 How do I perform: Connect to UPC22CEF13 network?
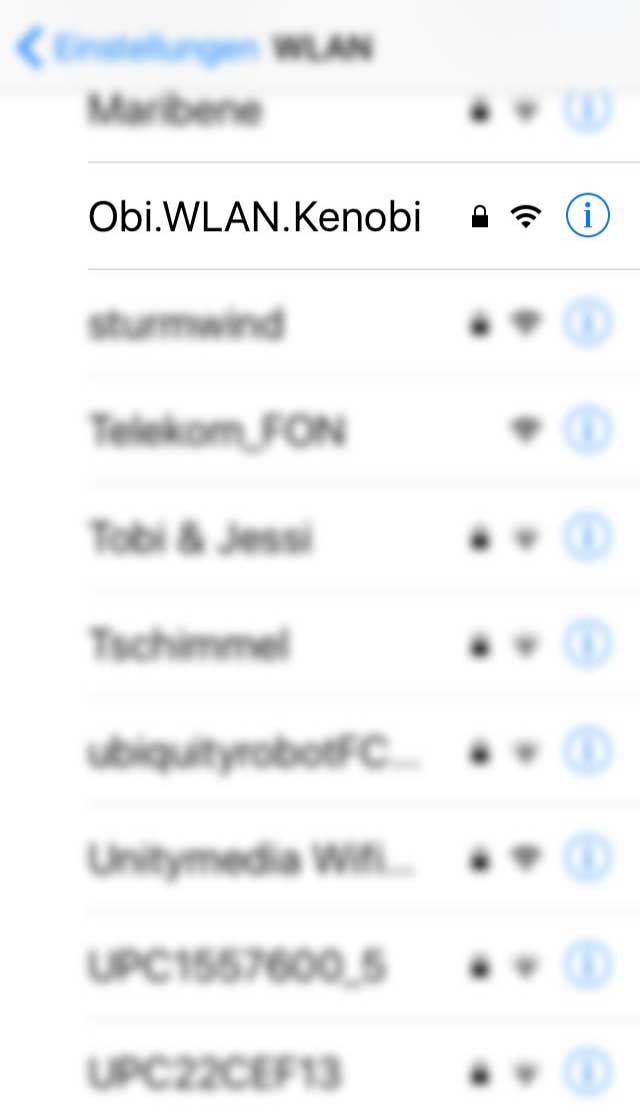click(215, 1074)
